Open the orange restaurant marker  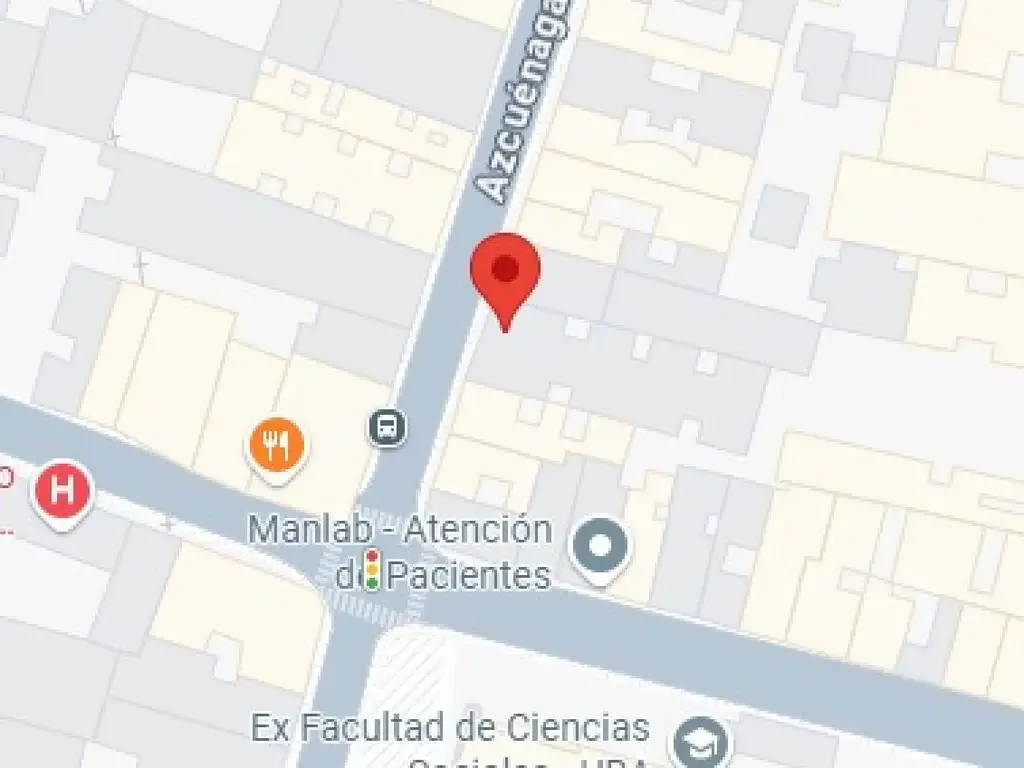click(x=277, y=445)
